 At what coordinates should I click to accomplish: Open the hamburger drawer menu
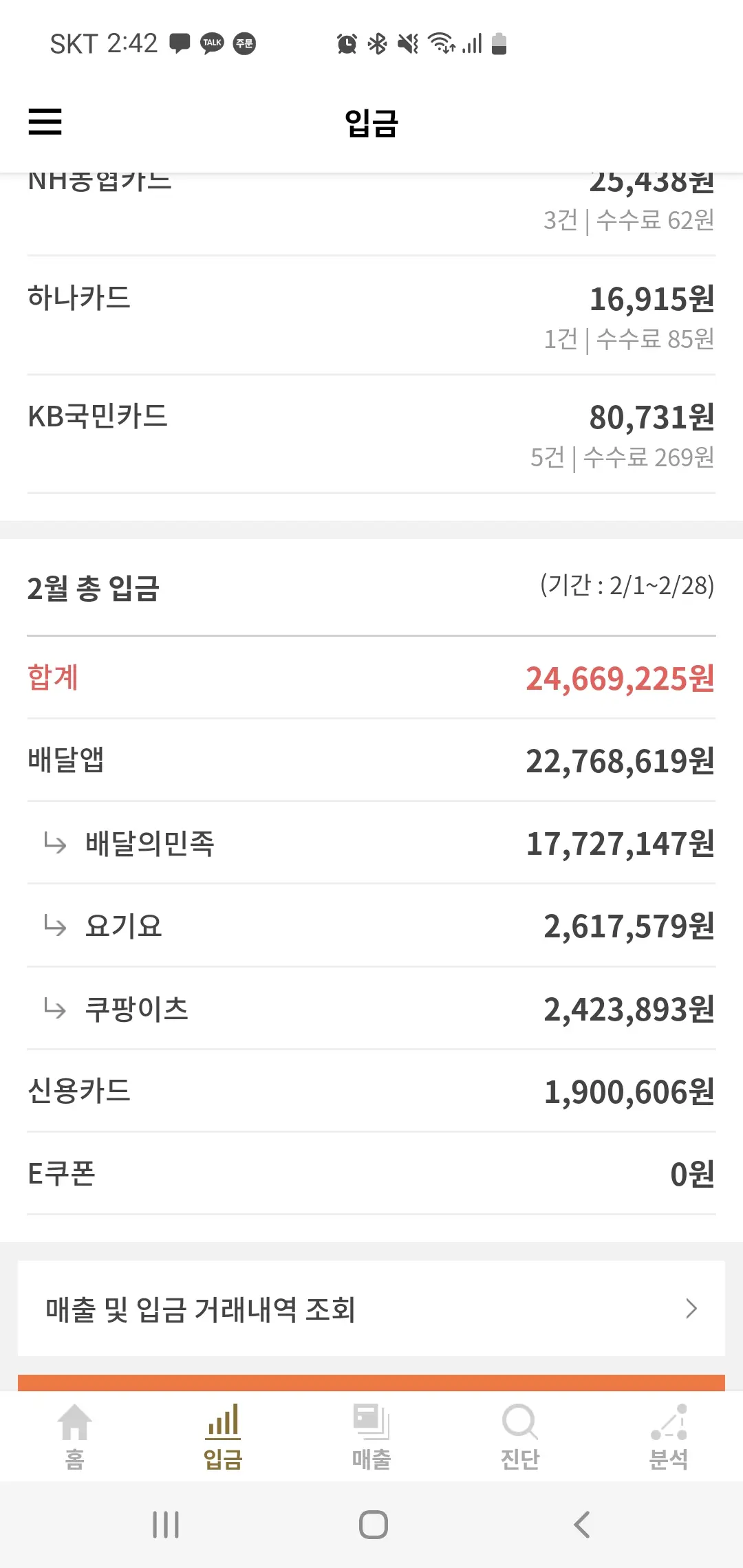45,122
